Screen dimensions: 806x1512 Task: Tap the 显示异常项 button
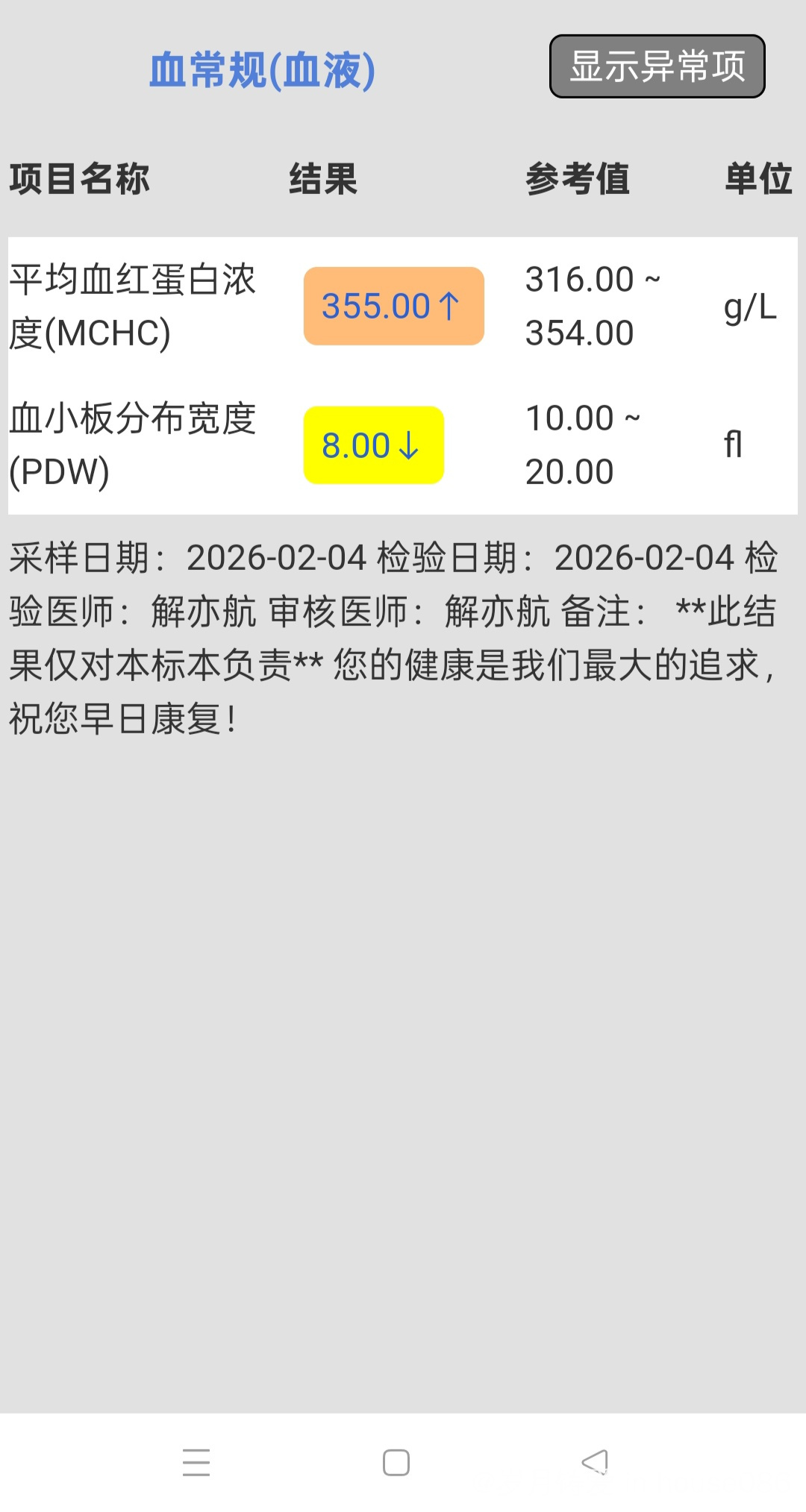coord(657,66)
